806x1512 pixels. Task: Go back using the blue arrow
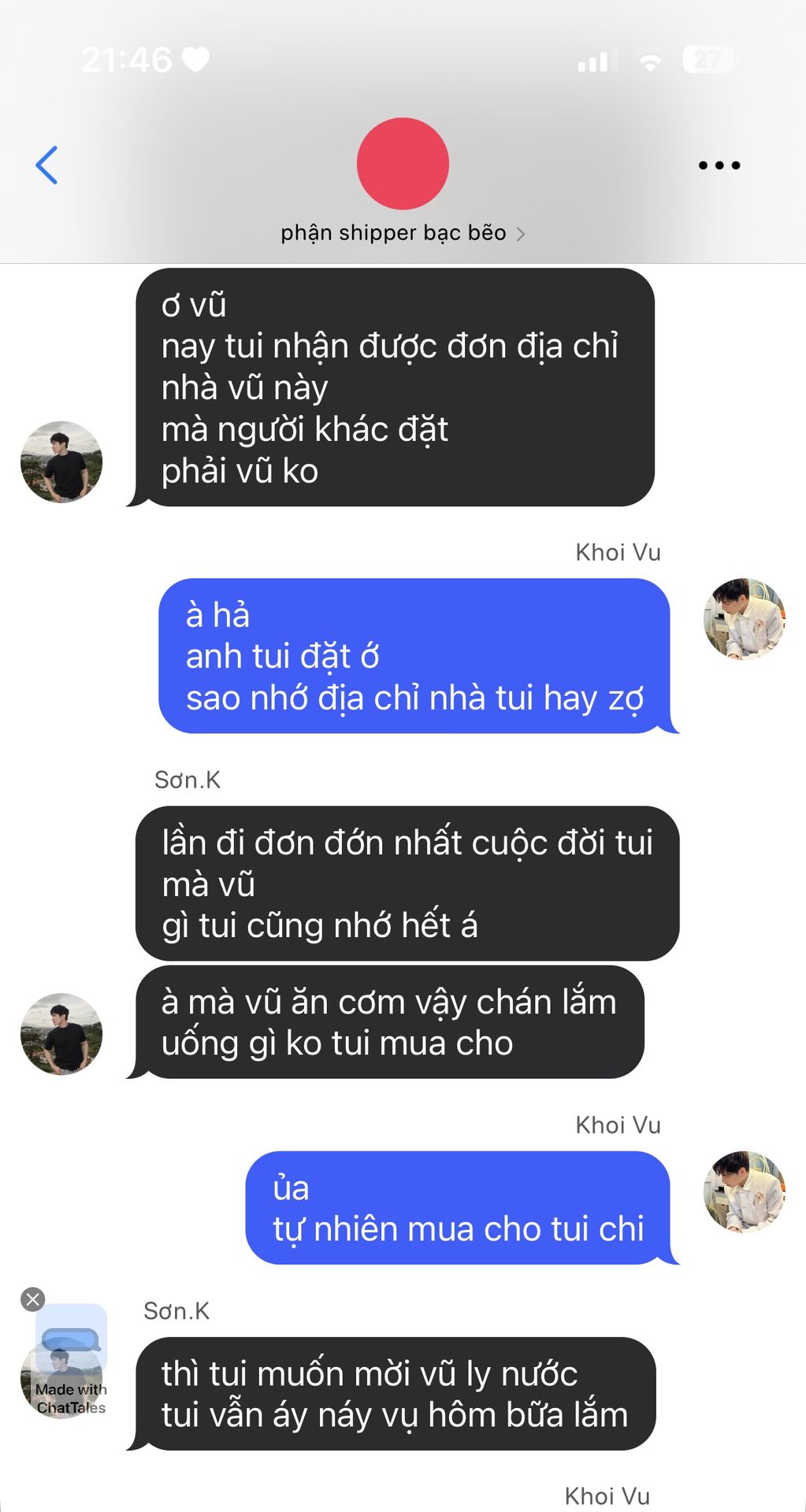[47, 165]
